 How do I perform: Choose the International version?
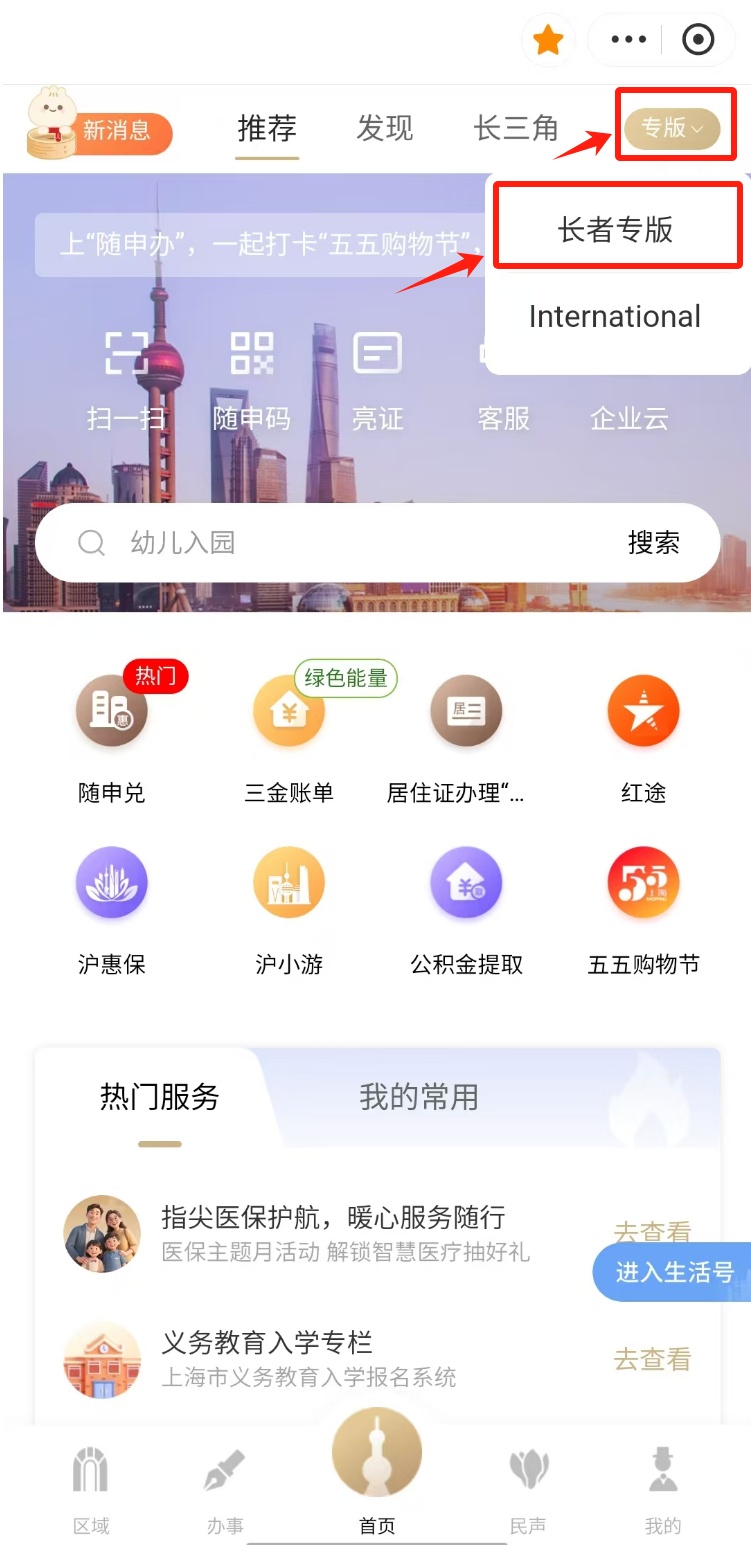(x=615, y=317)
